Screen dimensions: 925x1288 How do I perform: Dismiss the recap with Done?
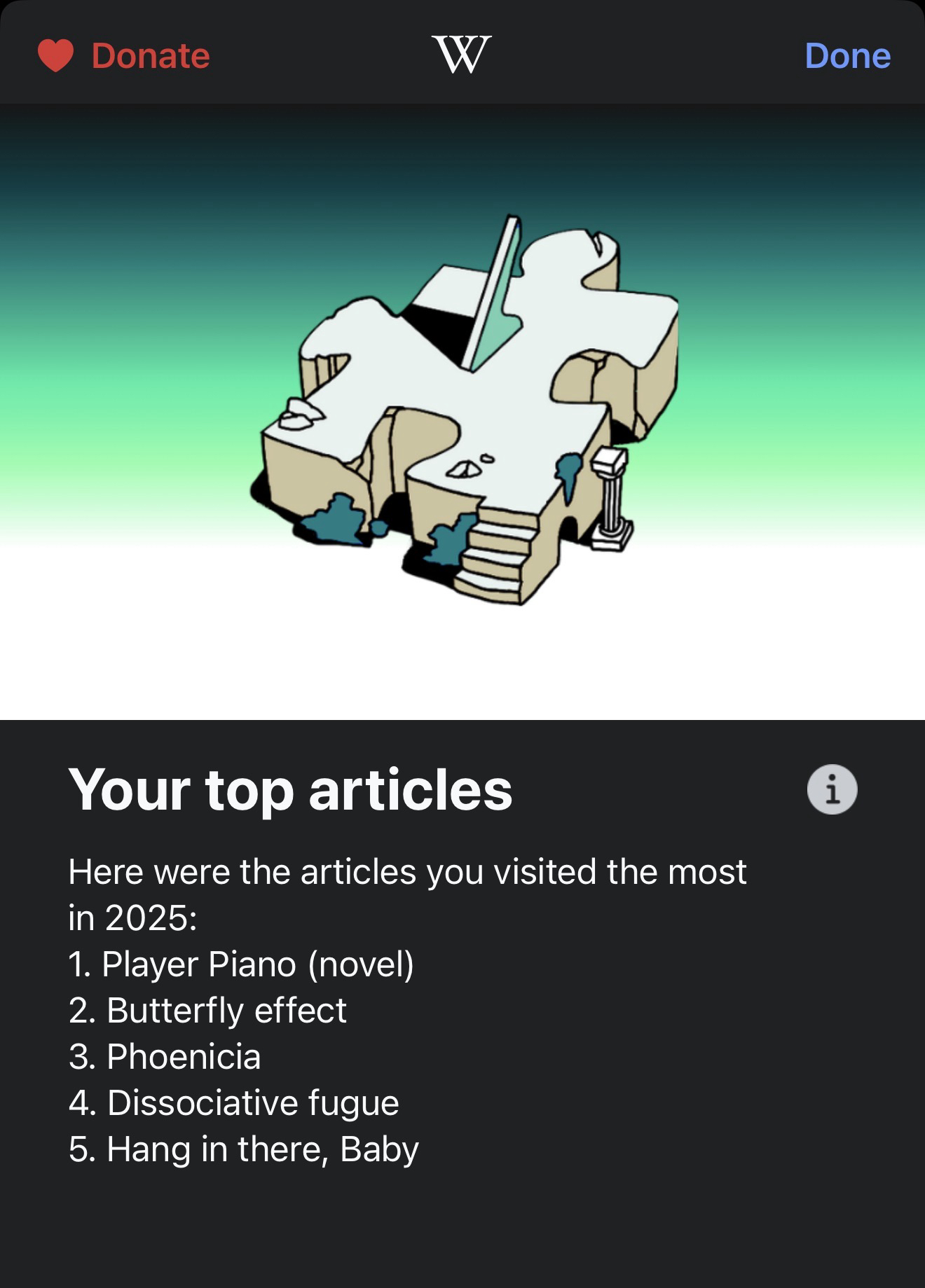coord(847,56)
